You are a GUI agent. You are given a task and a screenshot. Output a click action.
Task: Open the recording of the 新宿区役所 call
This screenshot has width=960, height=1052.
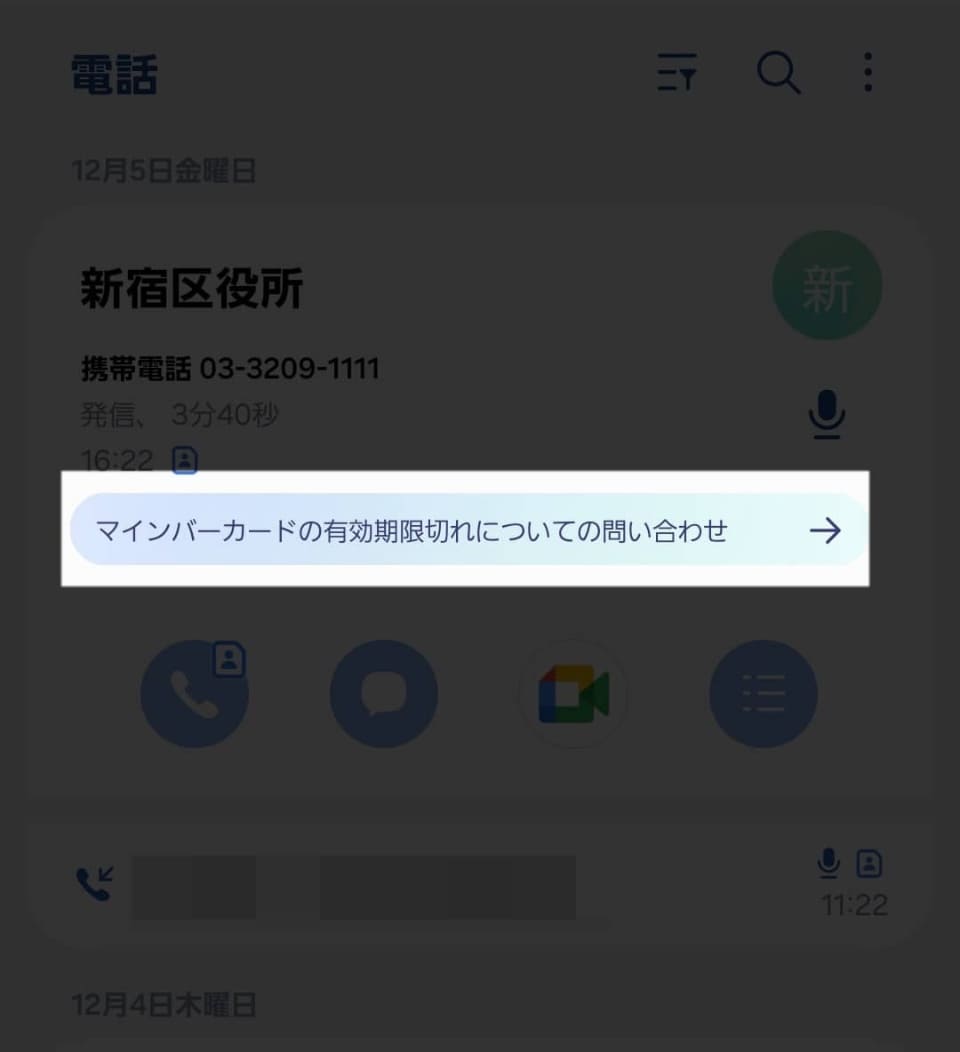tap(827, 414)
